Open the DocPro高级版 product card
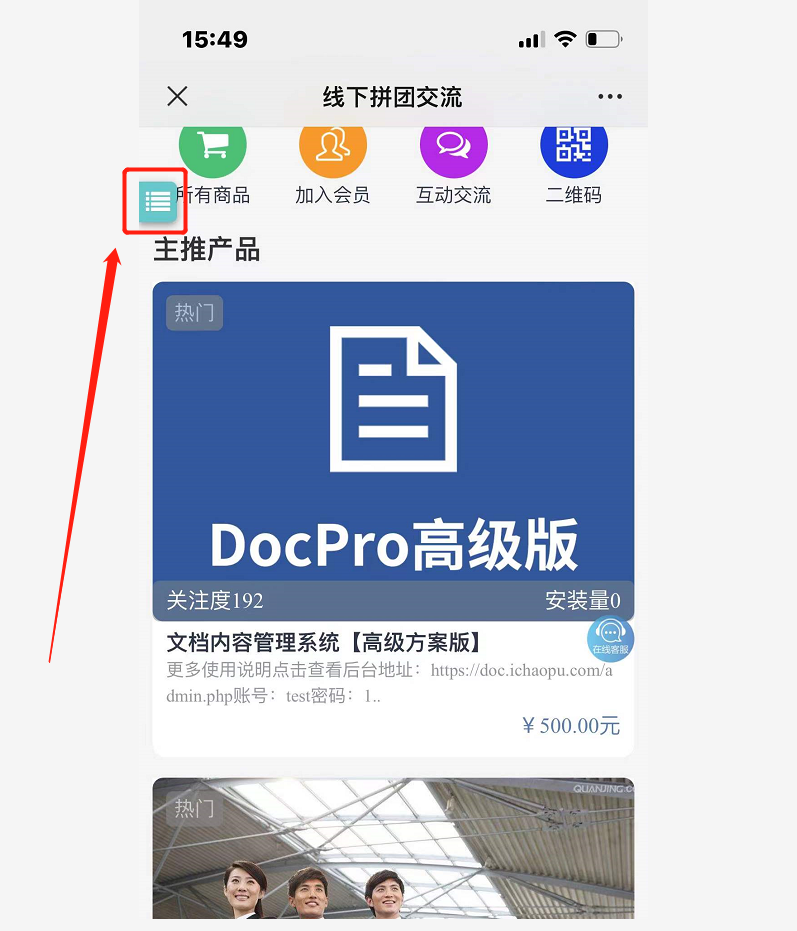The height and width of the screenshot is (931, 797). [x=393, y=450]
